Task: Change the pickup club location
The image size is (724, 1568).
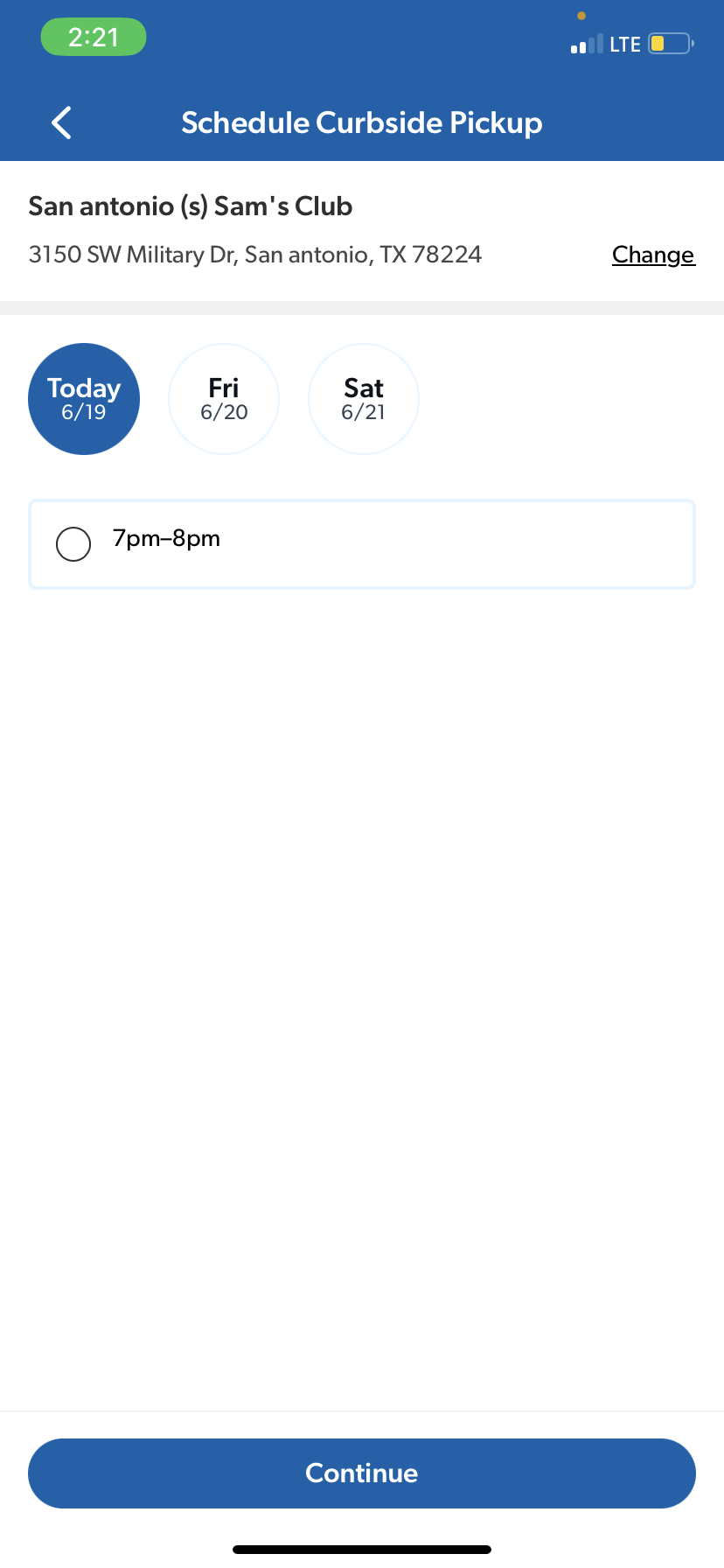Action: [652, 255]
